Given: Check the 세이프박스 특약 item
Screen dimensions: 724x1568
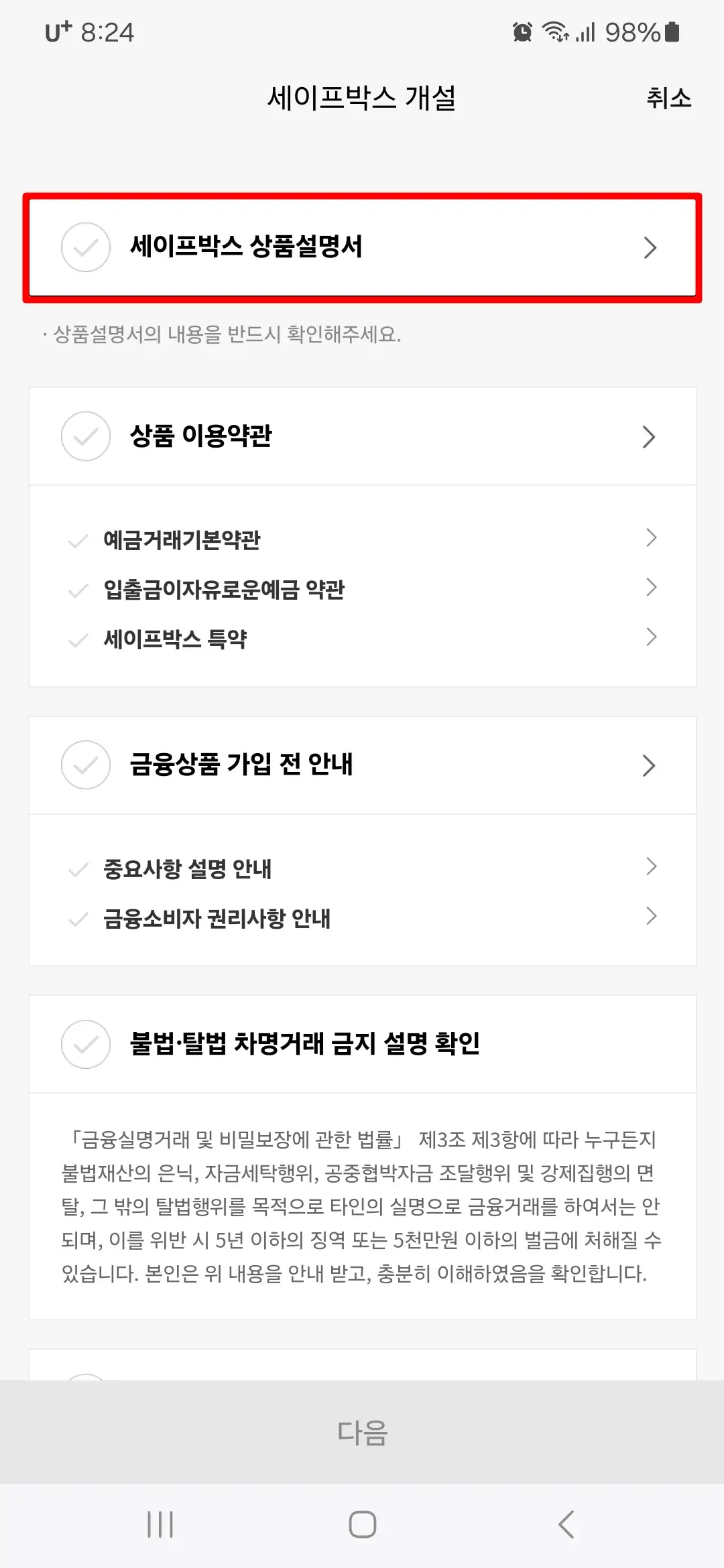Looking at the screenshot, I should coord(78,639).
